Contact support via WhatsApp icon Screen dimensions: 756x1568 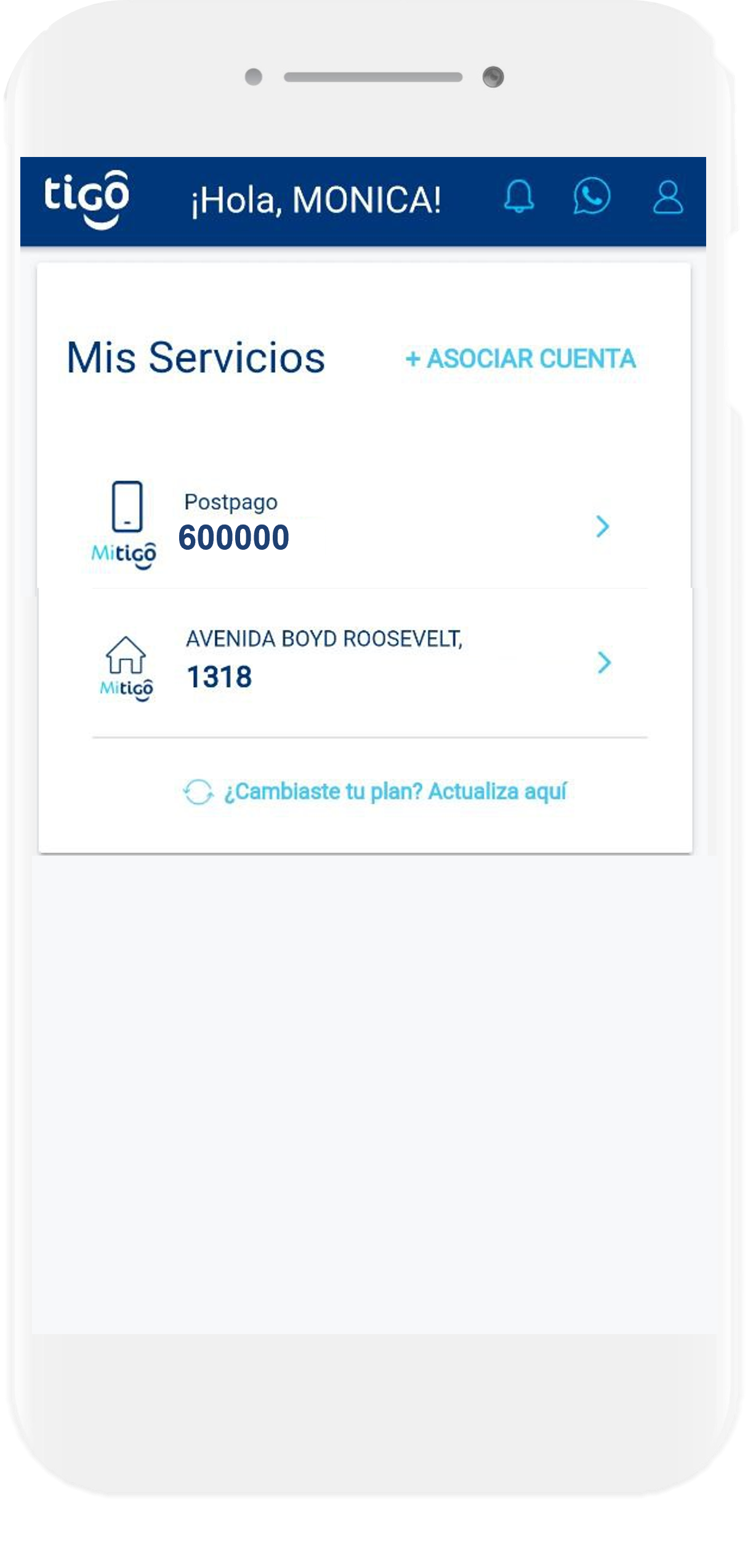point(592,196)
